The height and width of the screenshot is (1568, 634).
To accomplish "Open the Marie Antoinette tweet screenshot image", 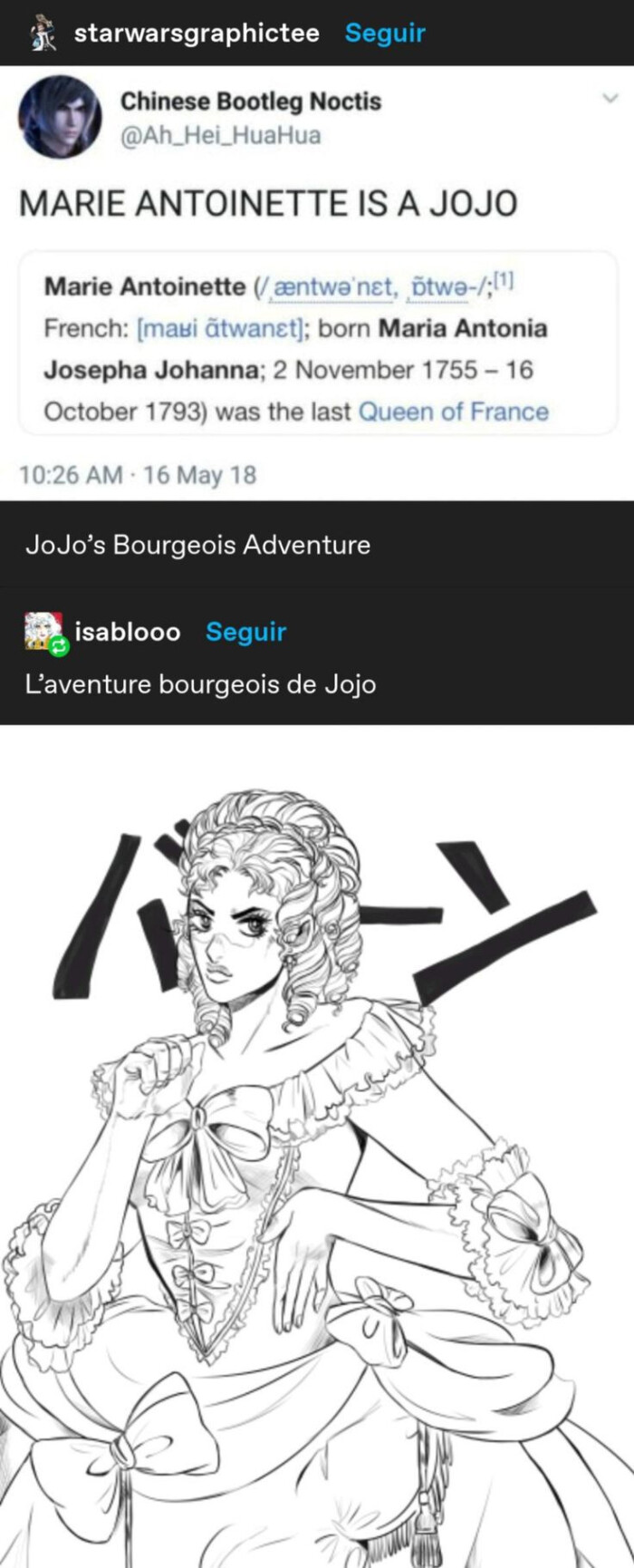I will click(317, 283).
